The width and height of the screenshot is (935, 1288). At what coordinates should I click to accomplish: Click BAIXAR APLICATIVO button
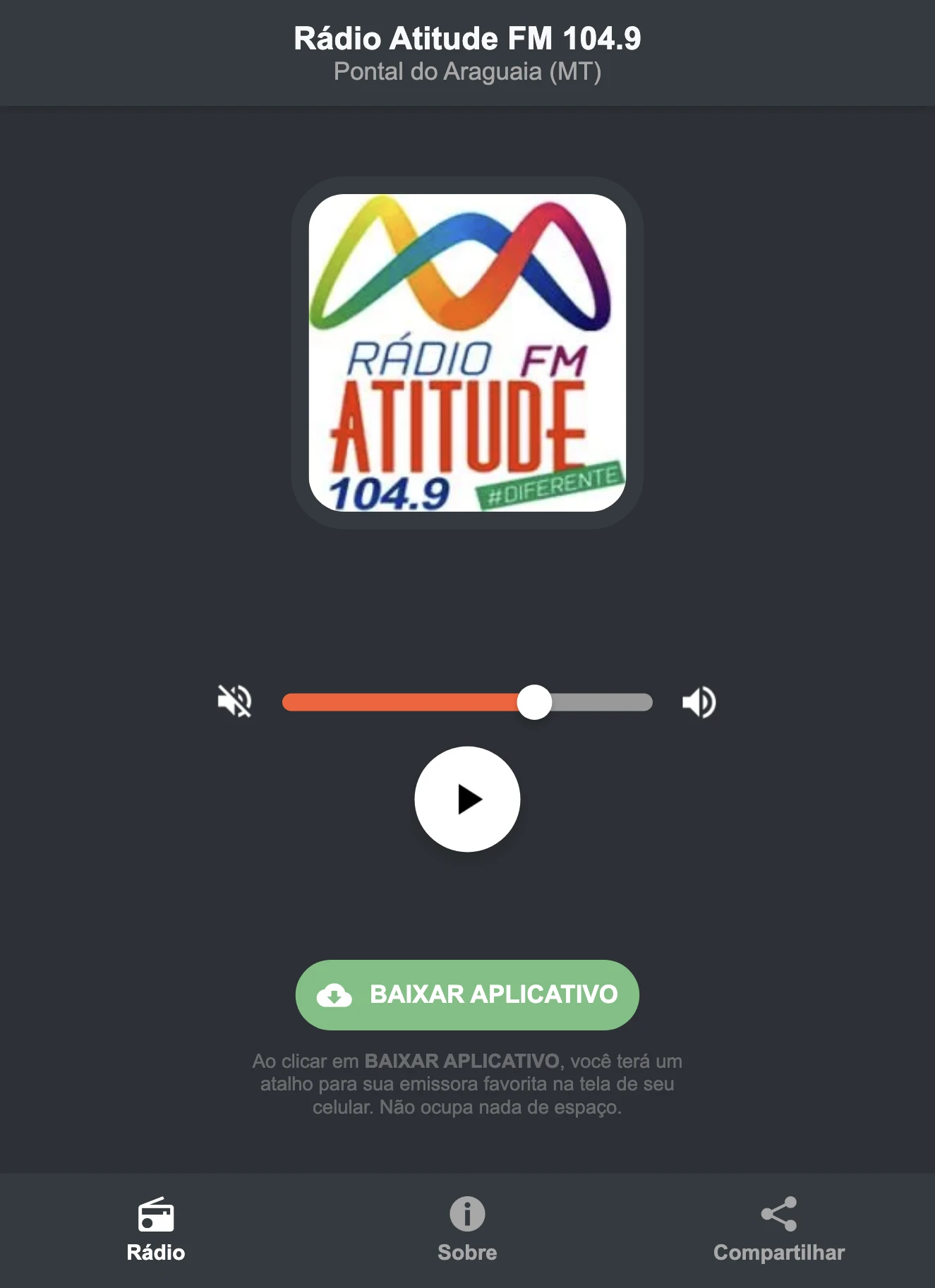click(467, 995)
